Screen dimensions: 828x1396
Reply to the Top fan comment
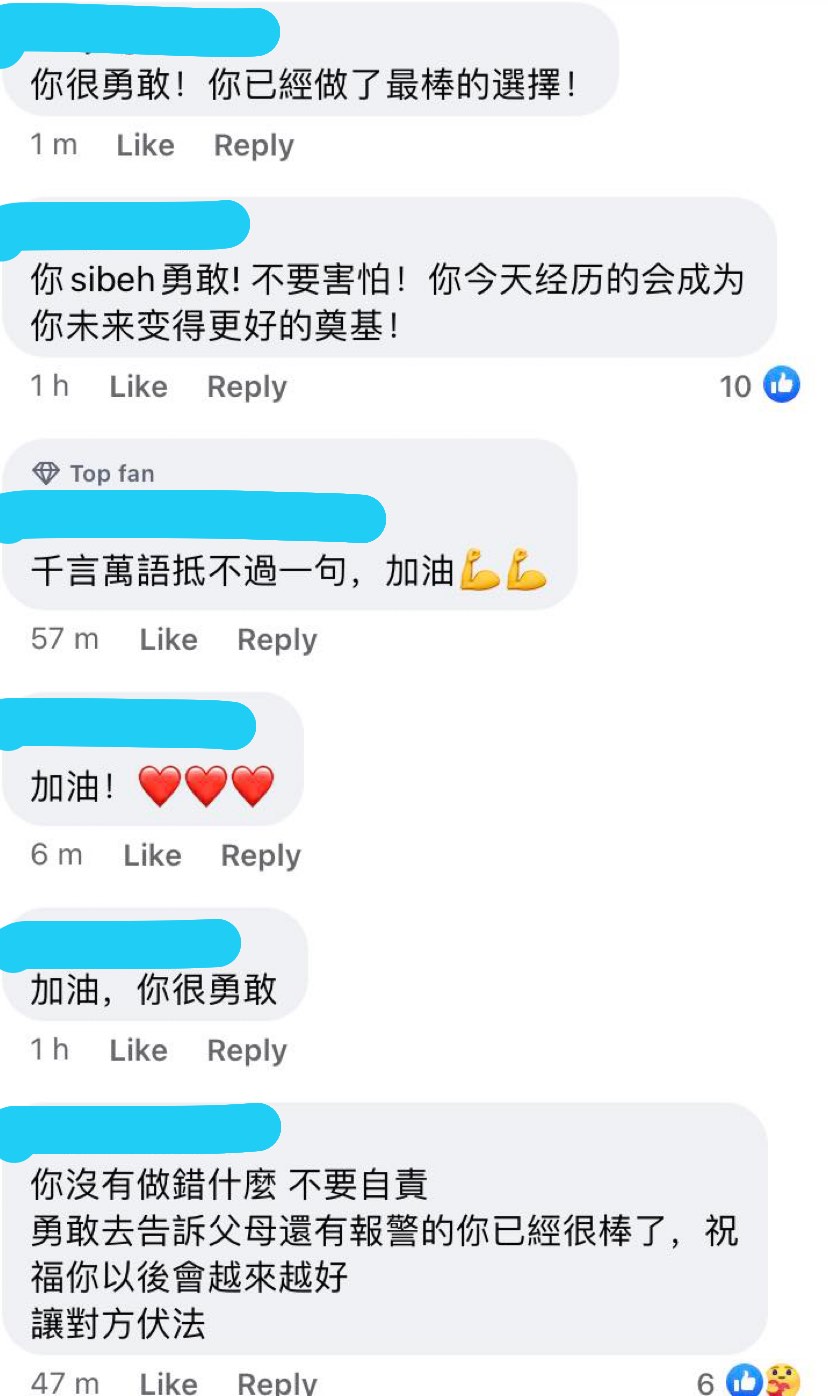(277, 640)
